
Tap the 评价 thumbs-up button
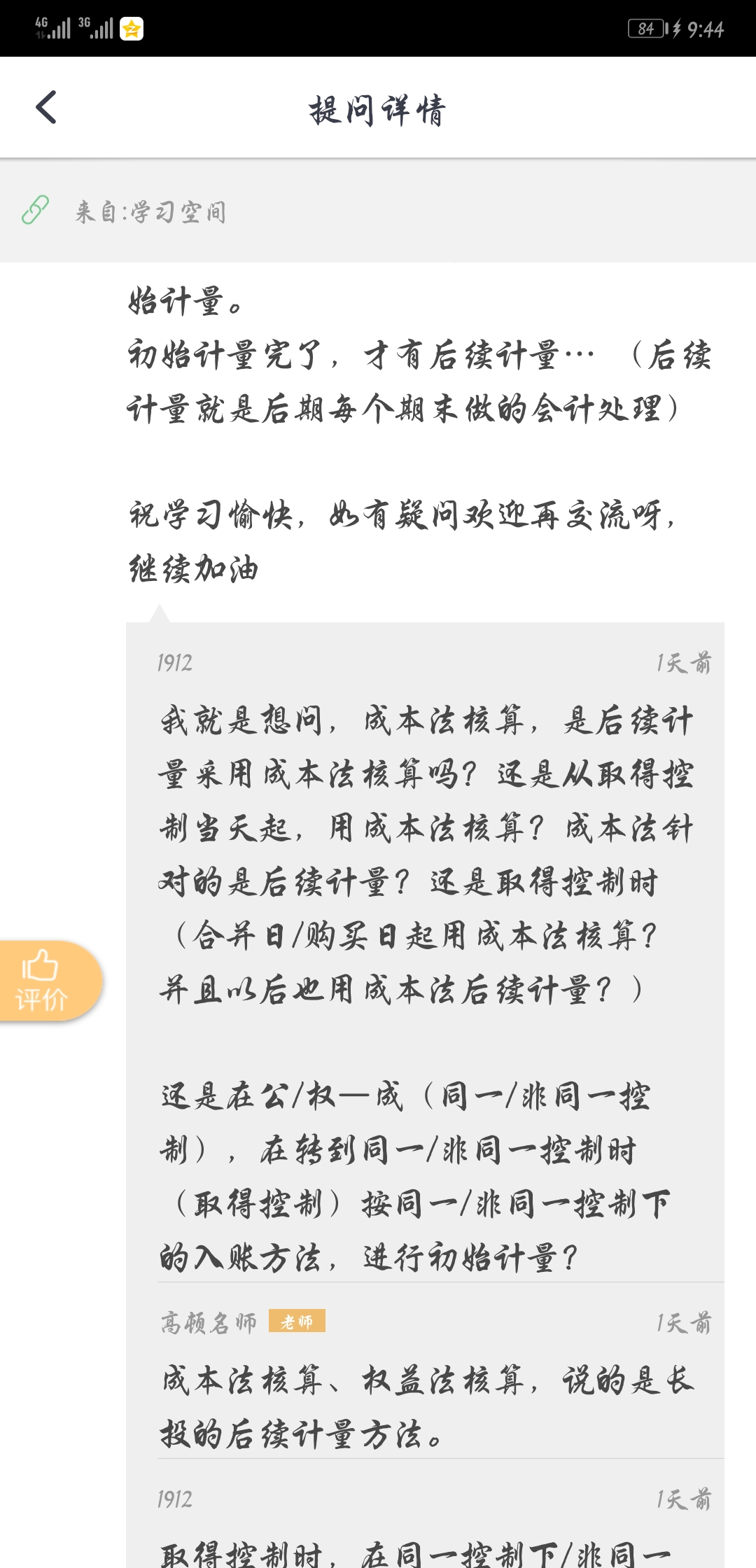coord(42,981)
